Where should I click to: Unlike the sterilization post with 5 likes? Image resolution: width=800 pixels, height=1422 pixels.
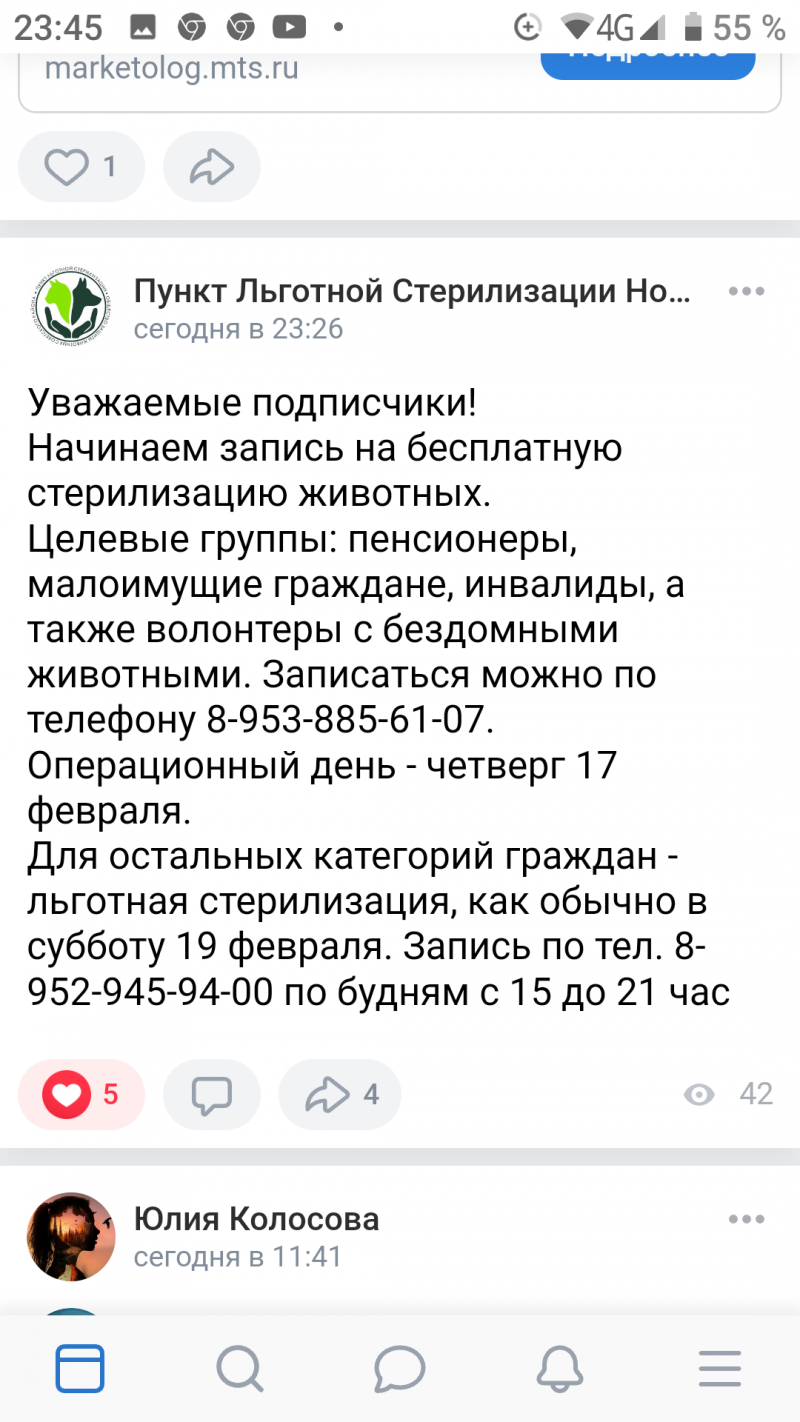(81, 1095)
